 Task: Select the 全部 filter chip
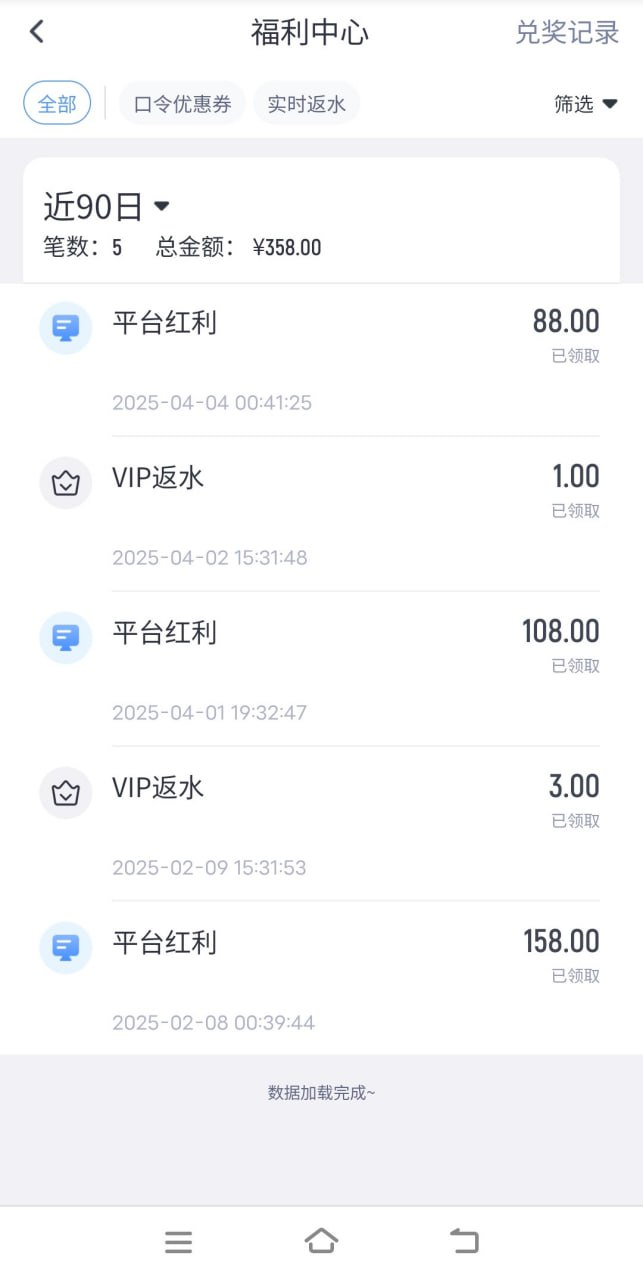(57, 103)
